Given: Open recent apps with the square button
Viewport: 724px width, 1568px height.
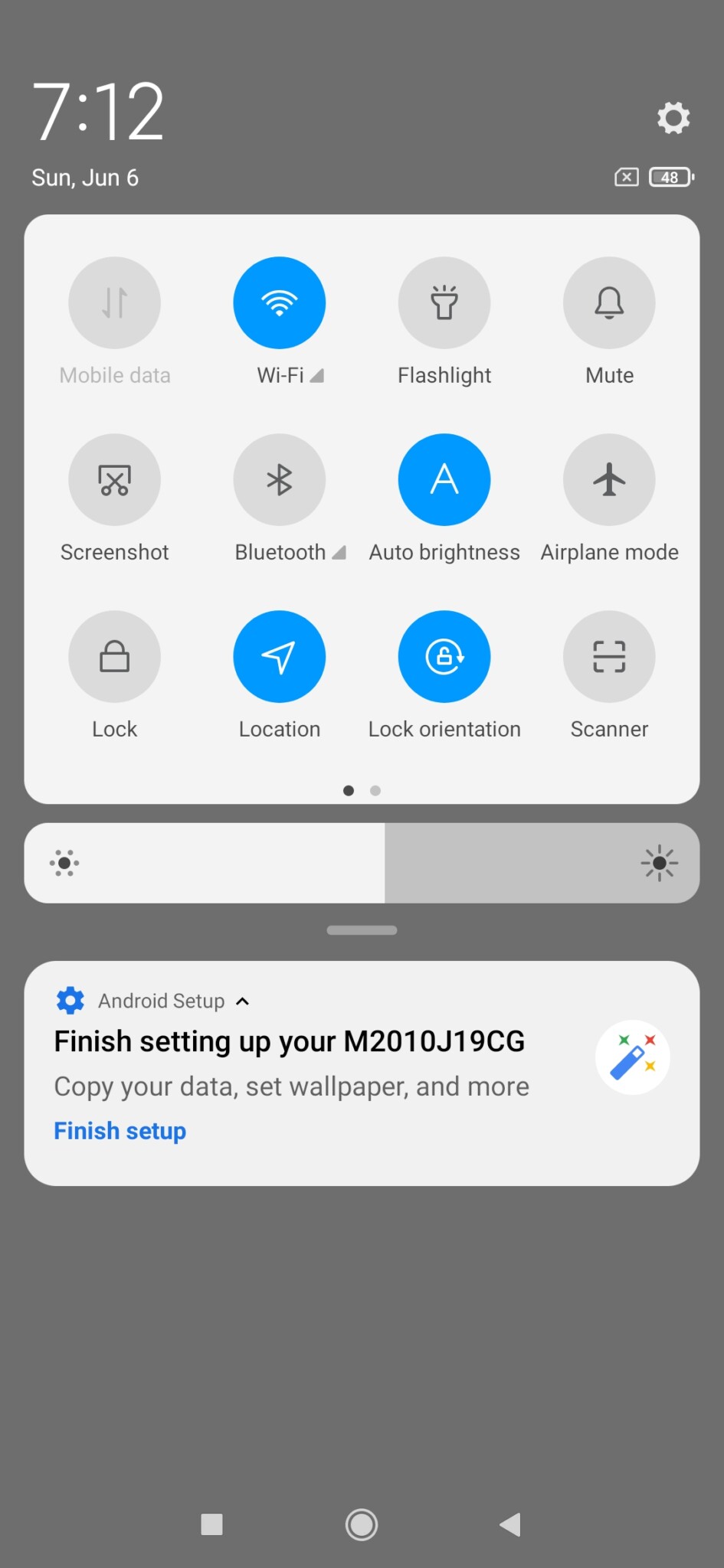Looking at the screenshot, I should pos(211,1524).
